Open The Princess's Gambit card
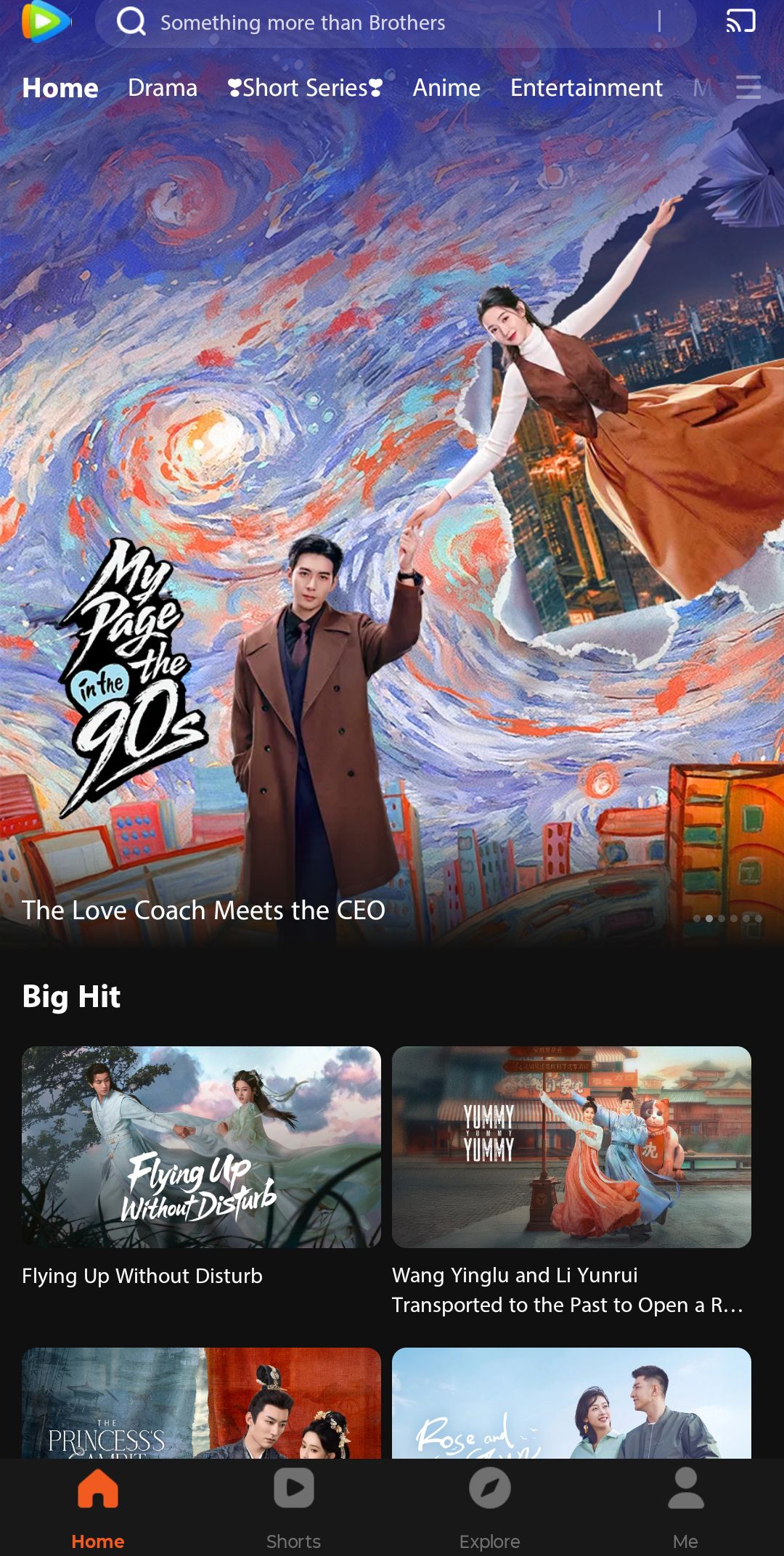 (x=201, y=1405)
